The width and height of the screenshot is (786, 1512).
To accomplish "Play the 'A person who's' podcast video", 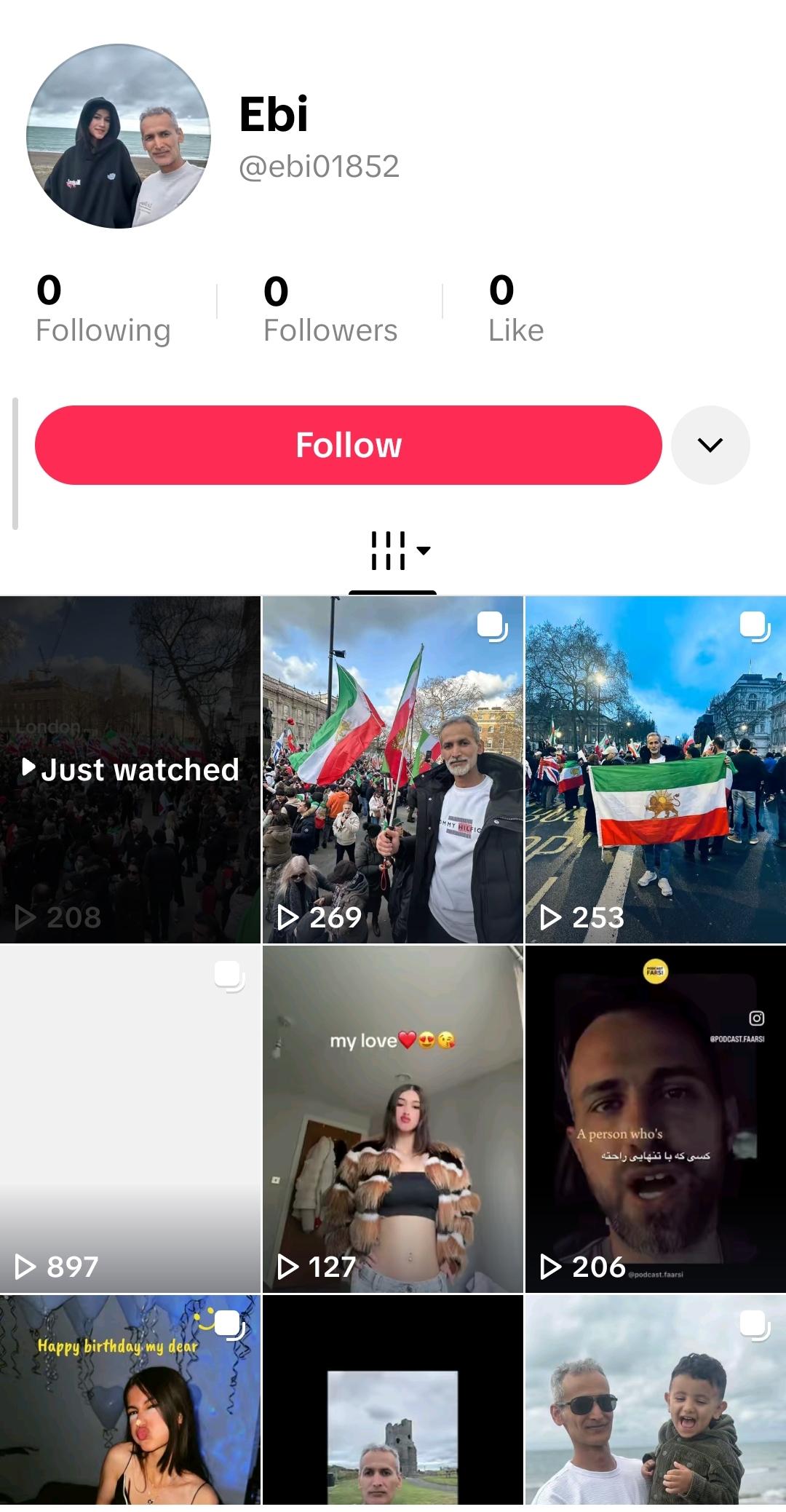I will coord(655,1119).
